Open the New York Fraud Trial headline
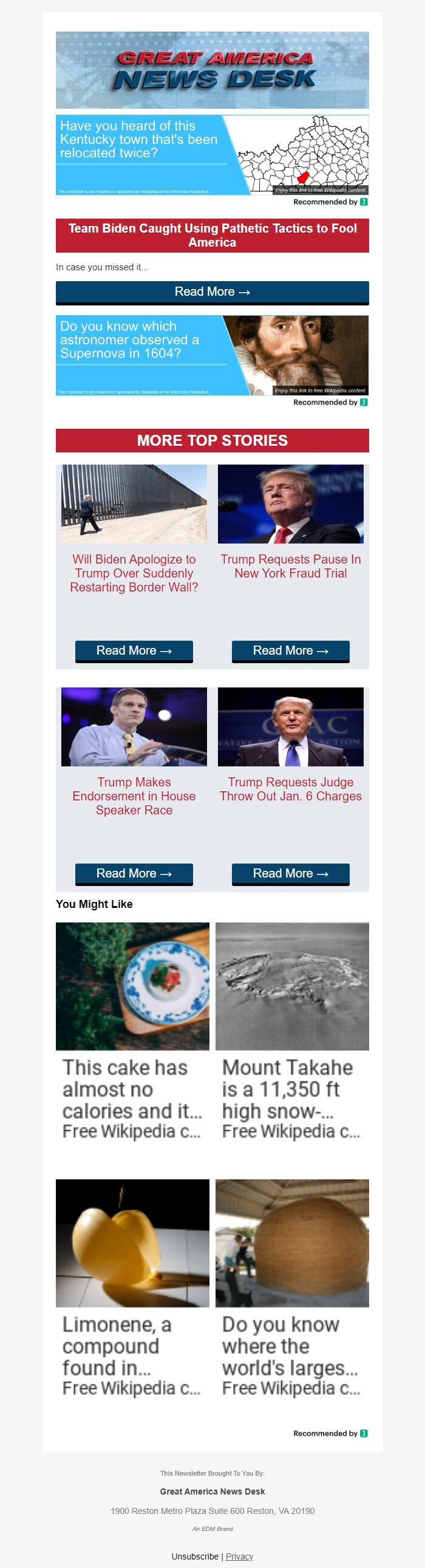The image size is (425, 1568). point(290,566)
